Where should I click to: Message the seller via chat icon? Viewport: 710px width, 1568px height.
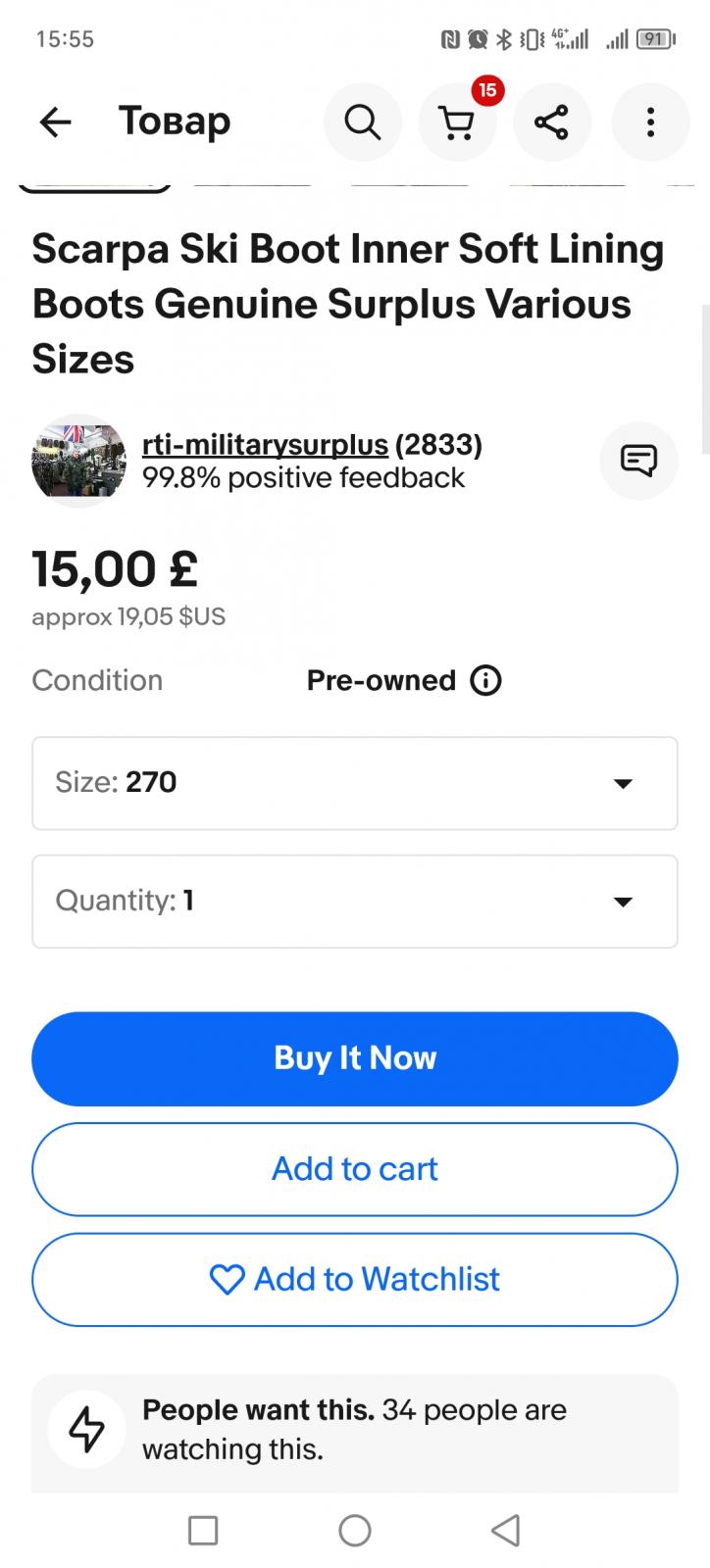(638, 461)
